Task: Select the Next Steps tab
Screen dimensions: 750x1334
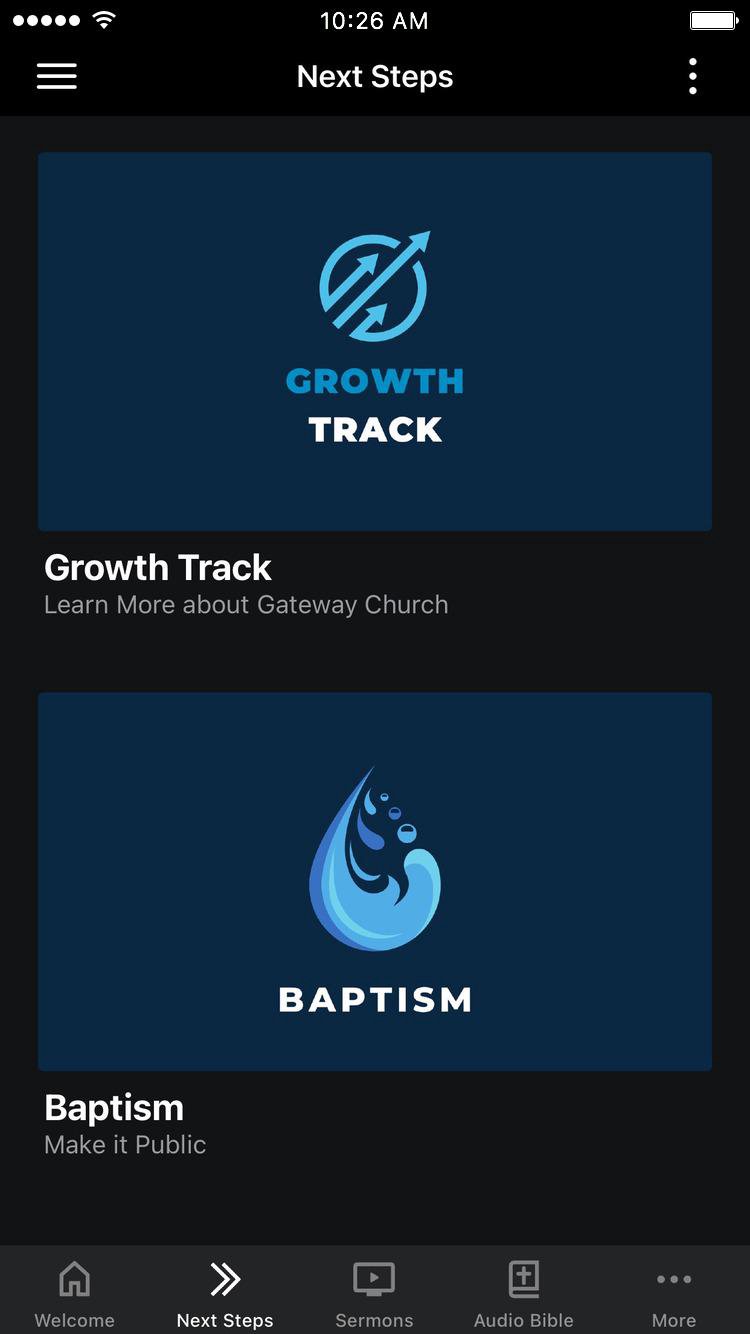Action: (225, 1294)
